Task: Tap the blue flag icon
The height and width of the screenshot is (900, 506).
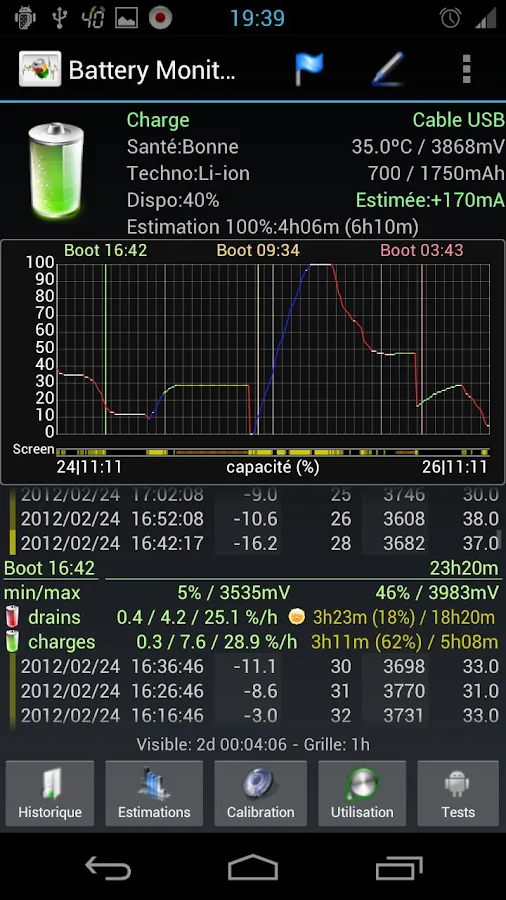Action: (x=309, y=69)
